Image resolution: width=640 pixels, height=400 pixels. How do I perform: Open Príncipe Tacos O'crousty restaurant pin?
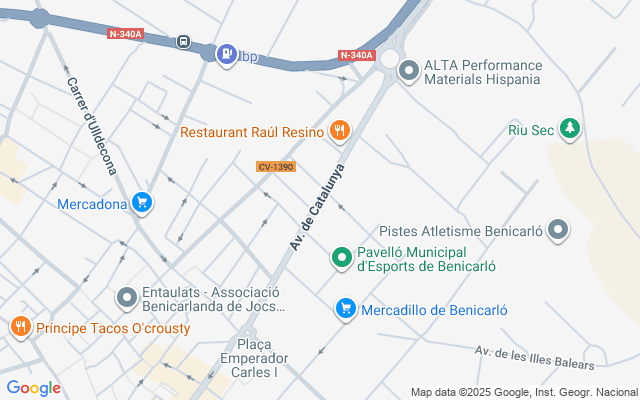click(20, 327)
